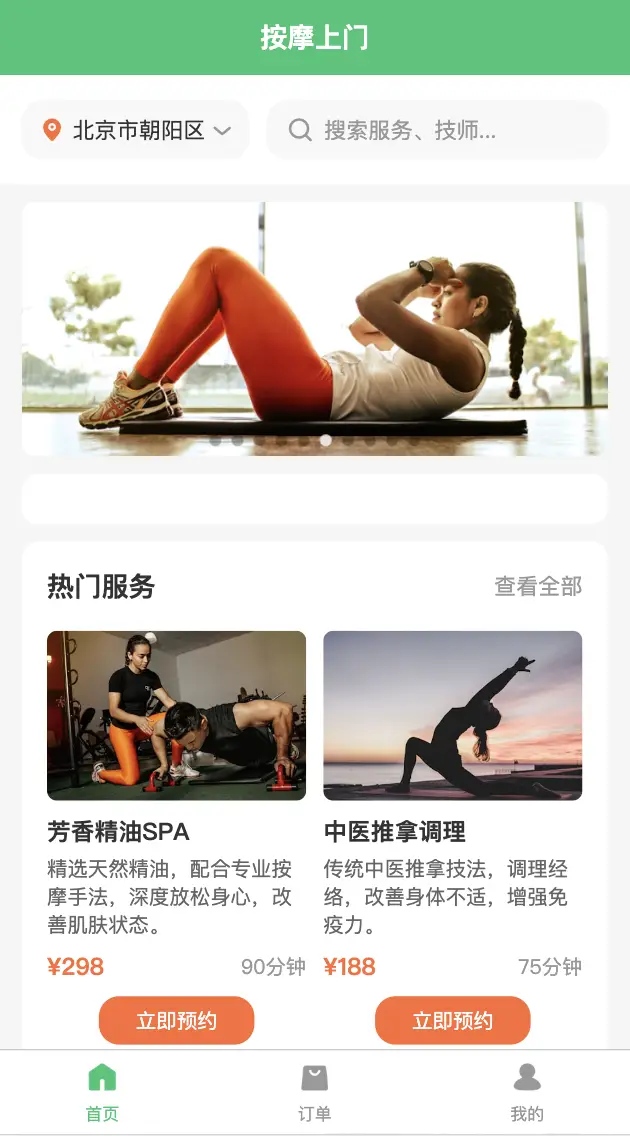This screenshot has width=630, height=1136.
Task: Open the 北京市朝阳区 location dropdown
Action: click(x=135, y=130)
